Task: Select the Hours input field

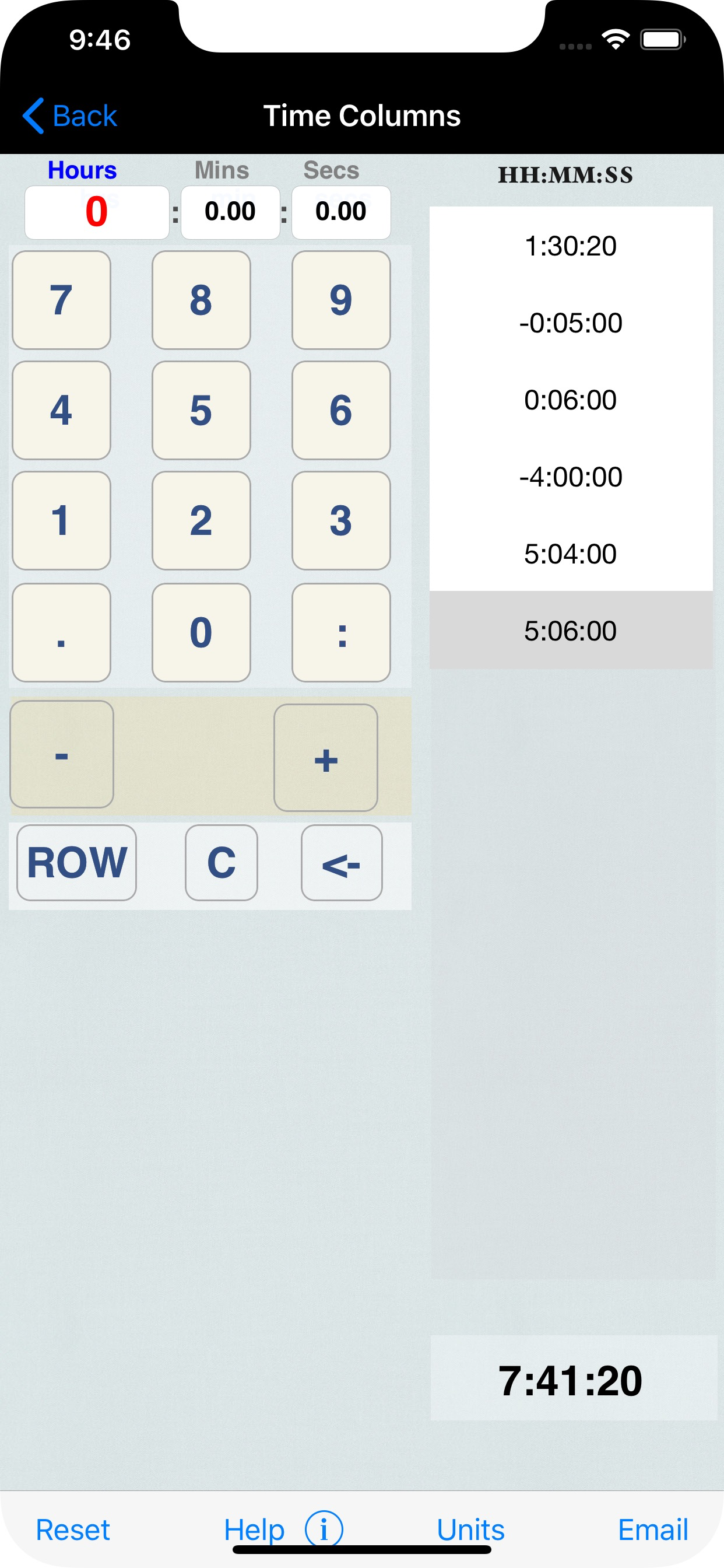Action: 97,212
